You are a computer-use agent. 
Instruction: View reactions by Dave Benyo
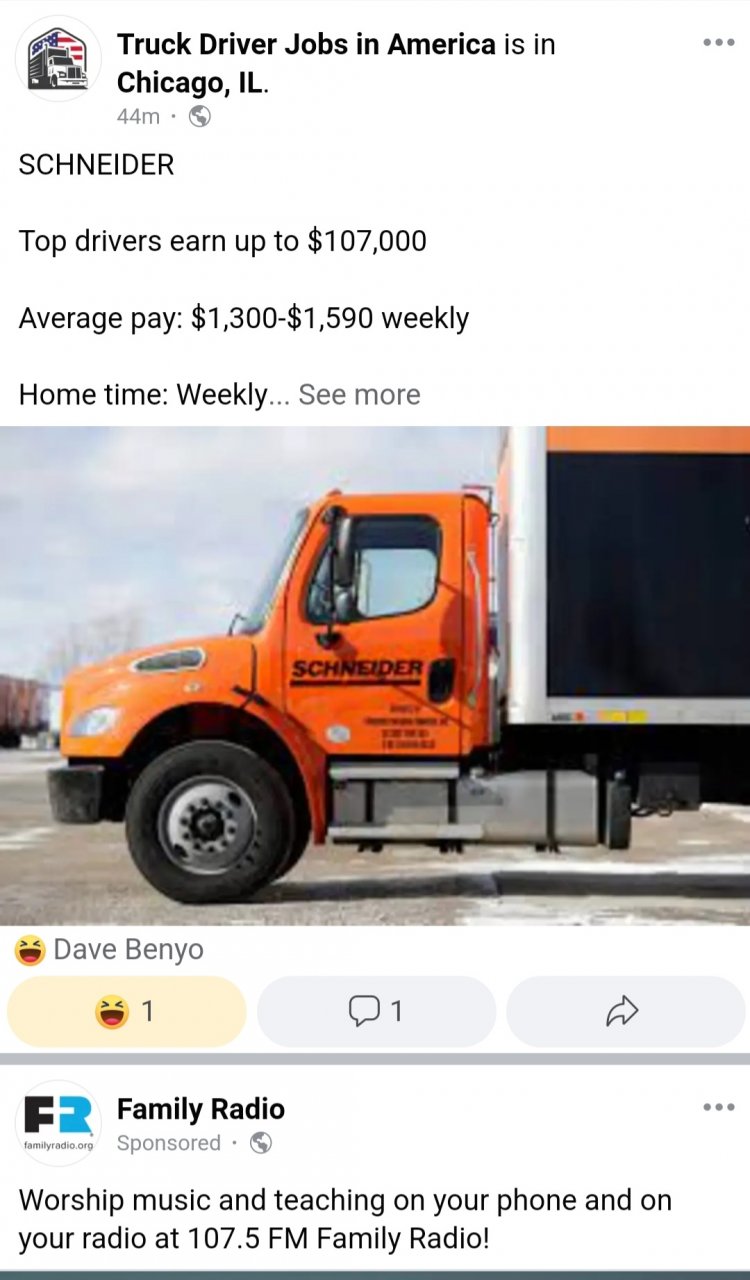click(110, 950)
